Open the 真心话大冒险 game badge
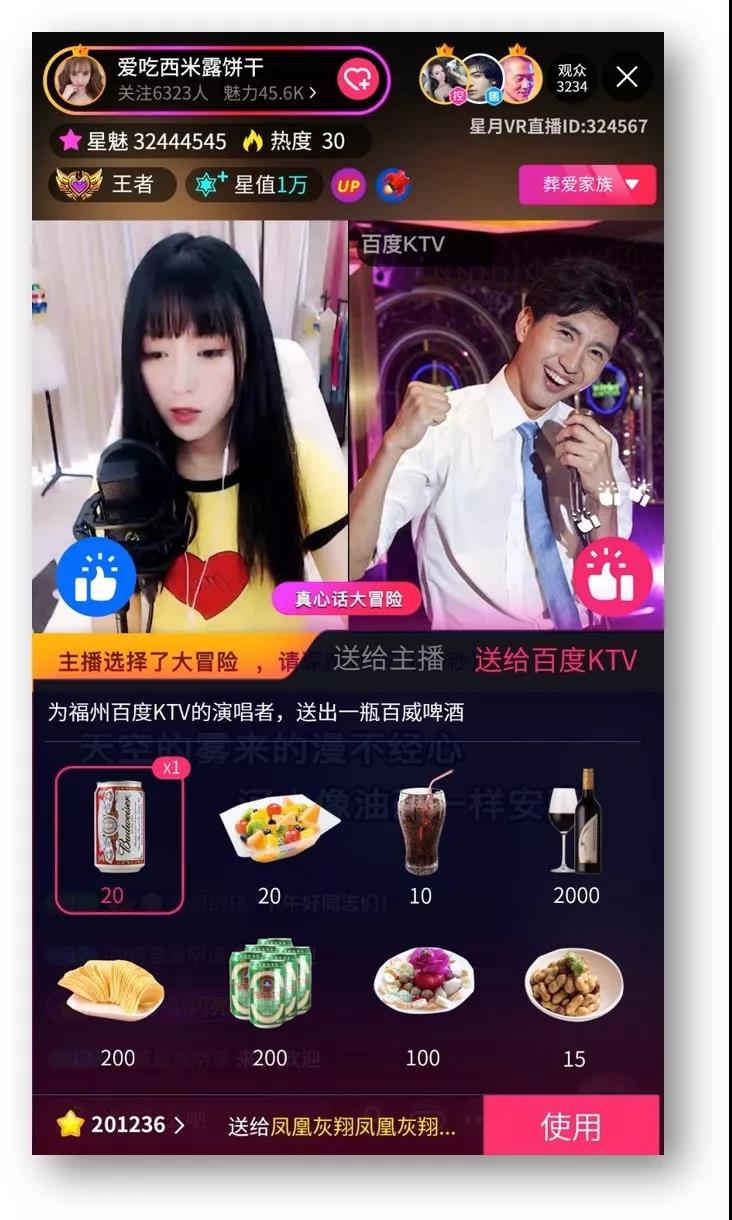 point(348,599)
